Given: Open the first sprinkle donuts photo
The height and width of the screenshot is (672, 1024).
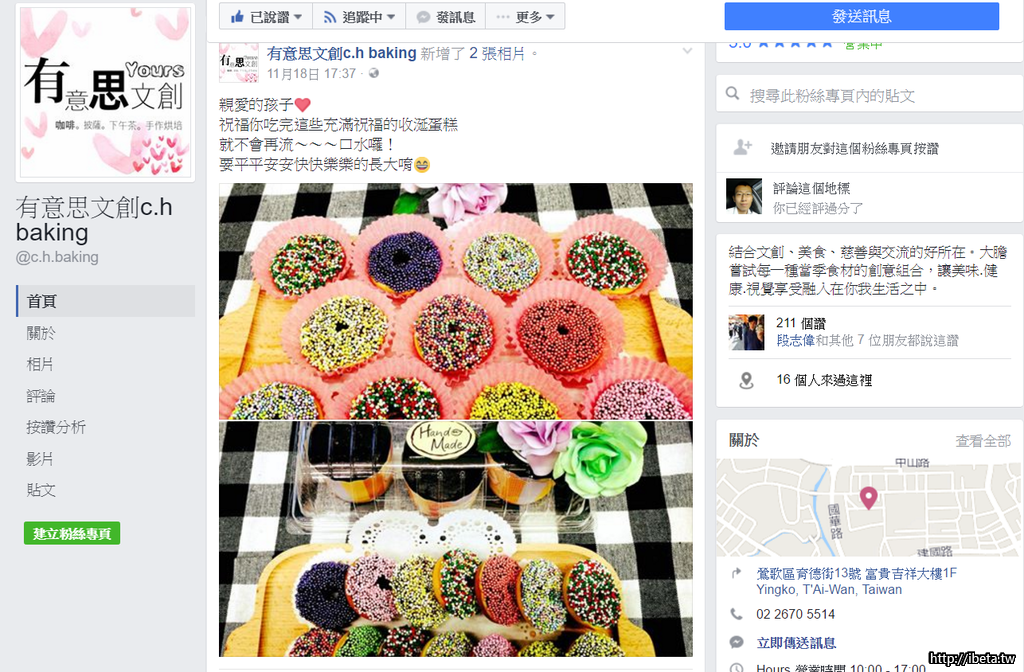Looking at the screenshot, I should [x=455, y=300].
